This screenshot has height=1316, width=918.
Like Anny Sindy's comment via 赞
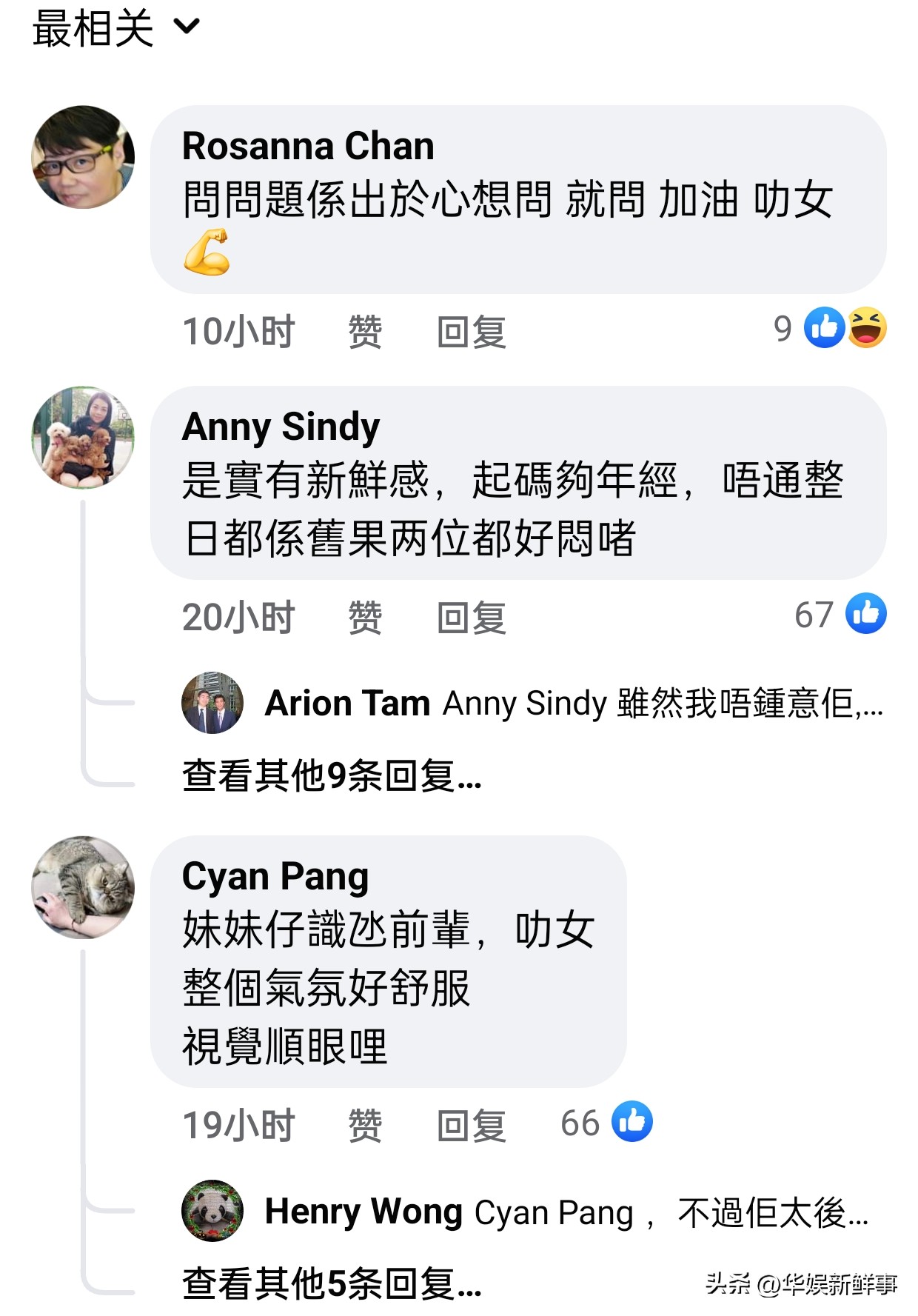click(366, 616)
